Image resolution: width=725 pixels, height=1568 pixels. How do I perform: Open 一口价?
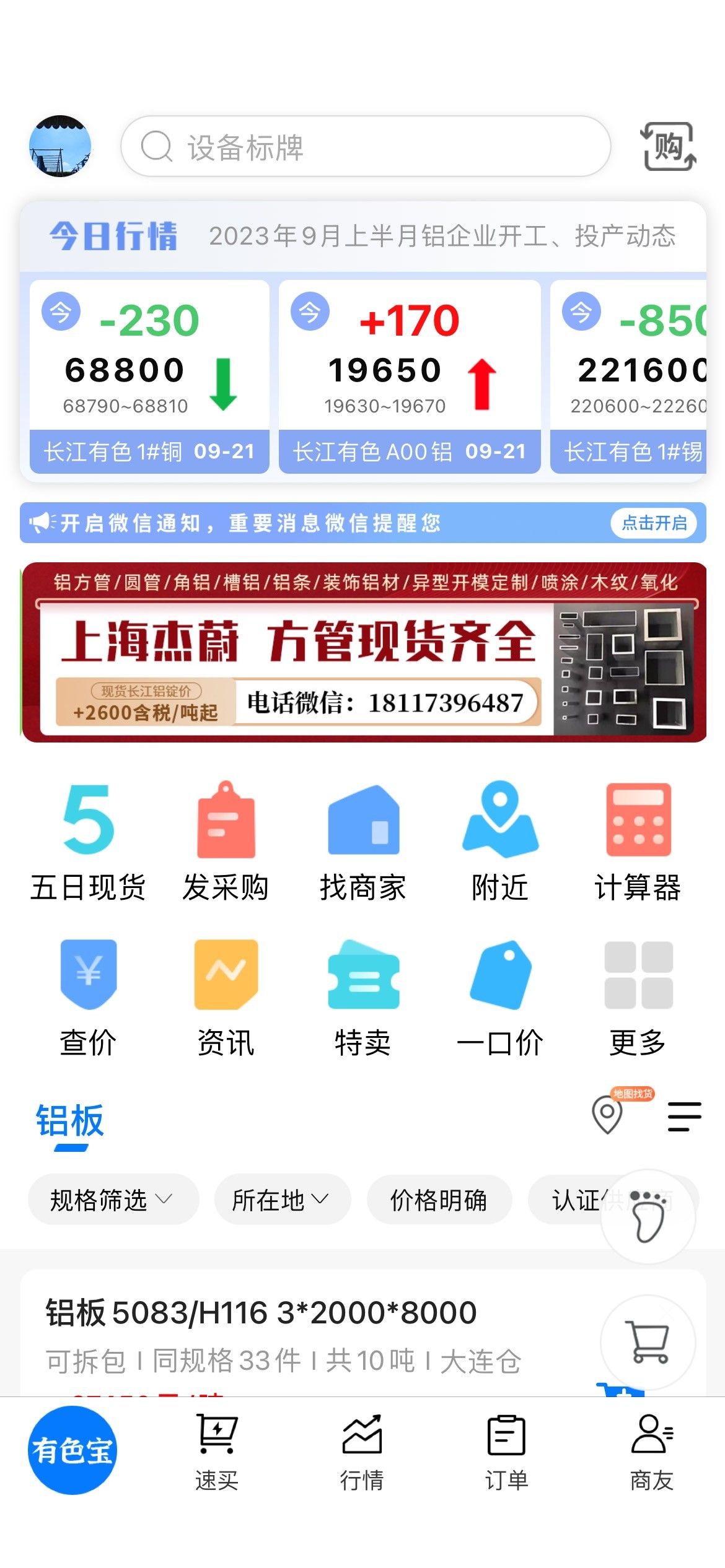[500, 998]
